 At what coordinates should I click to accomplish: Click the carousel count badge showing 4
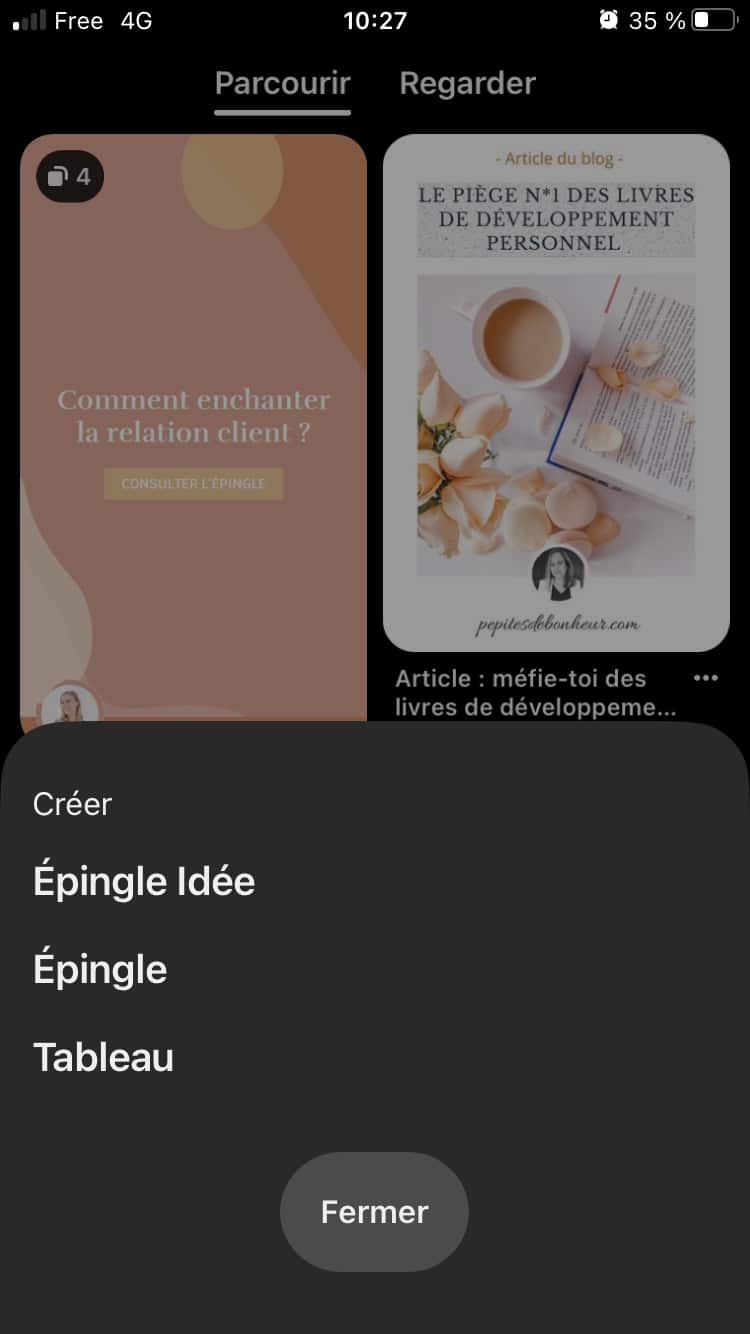click(68, 177)
